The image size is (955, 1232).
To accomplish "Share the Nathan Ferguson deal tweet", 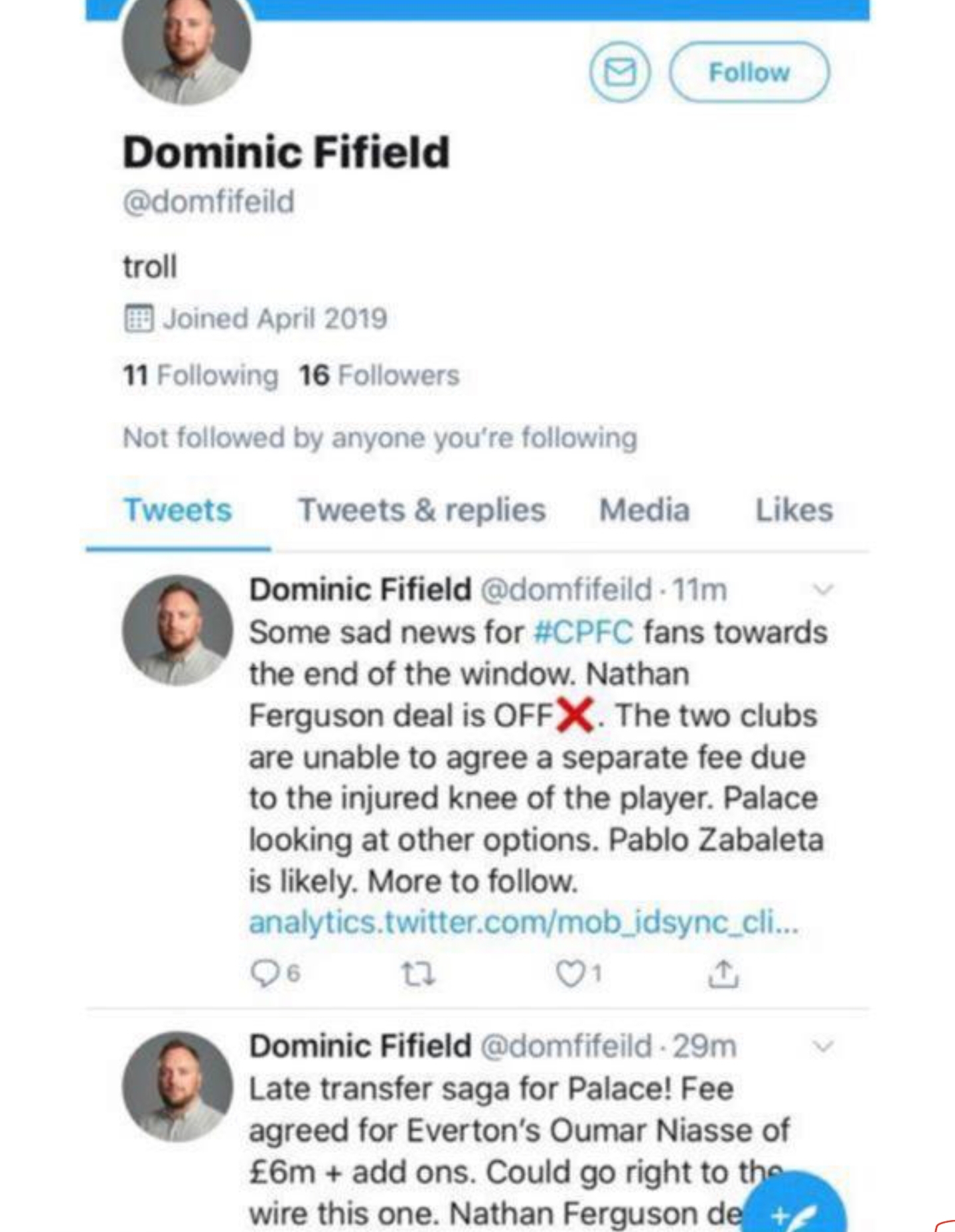I will [x=722, y=974].
